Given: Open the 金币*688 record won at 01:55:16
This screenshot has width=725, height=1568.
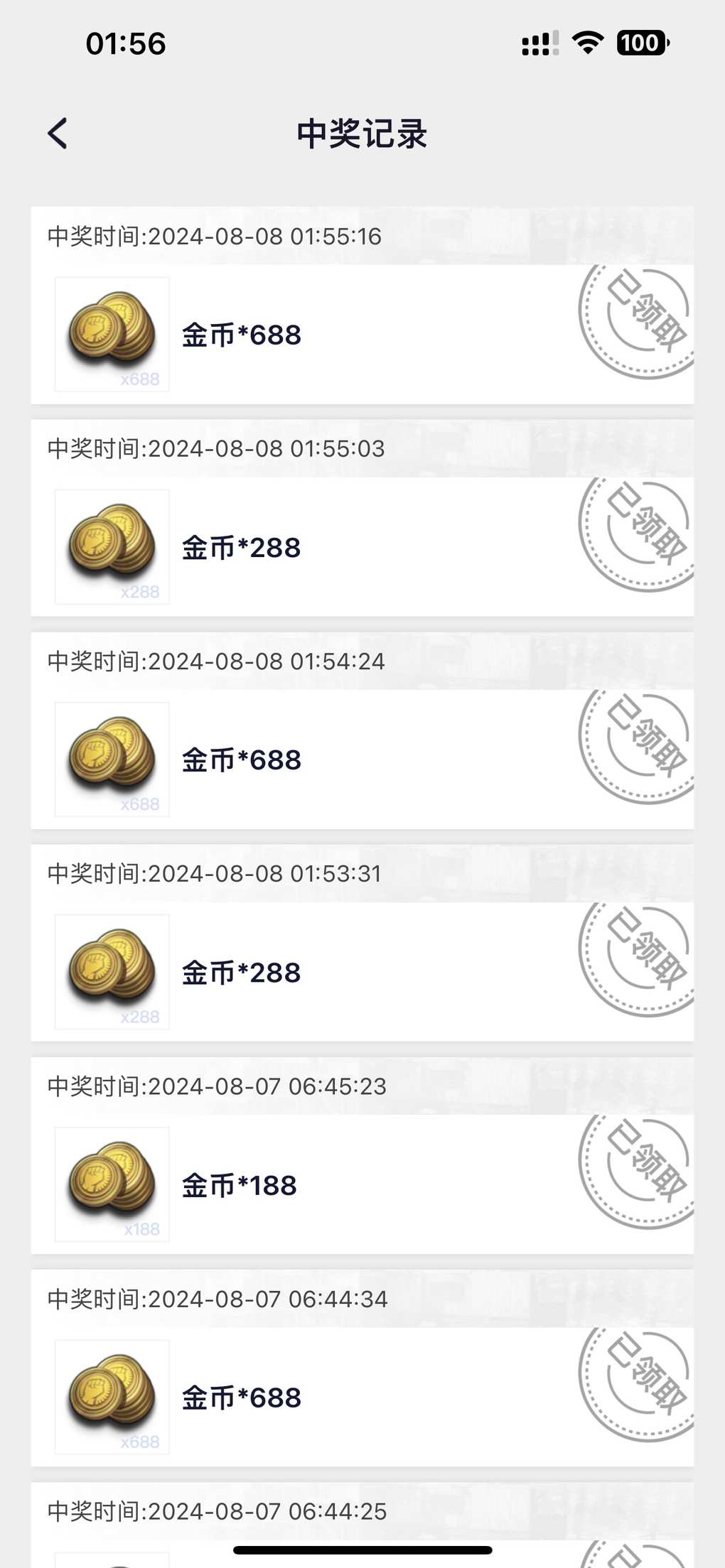Looking at the screenshot, I should (362, 306).
